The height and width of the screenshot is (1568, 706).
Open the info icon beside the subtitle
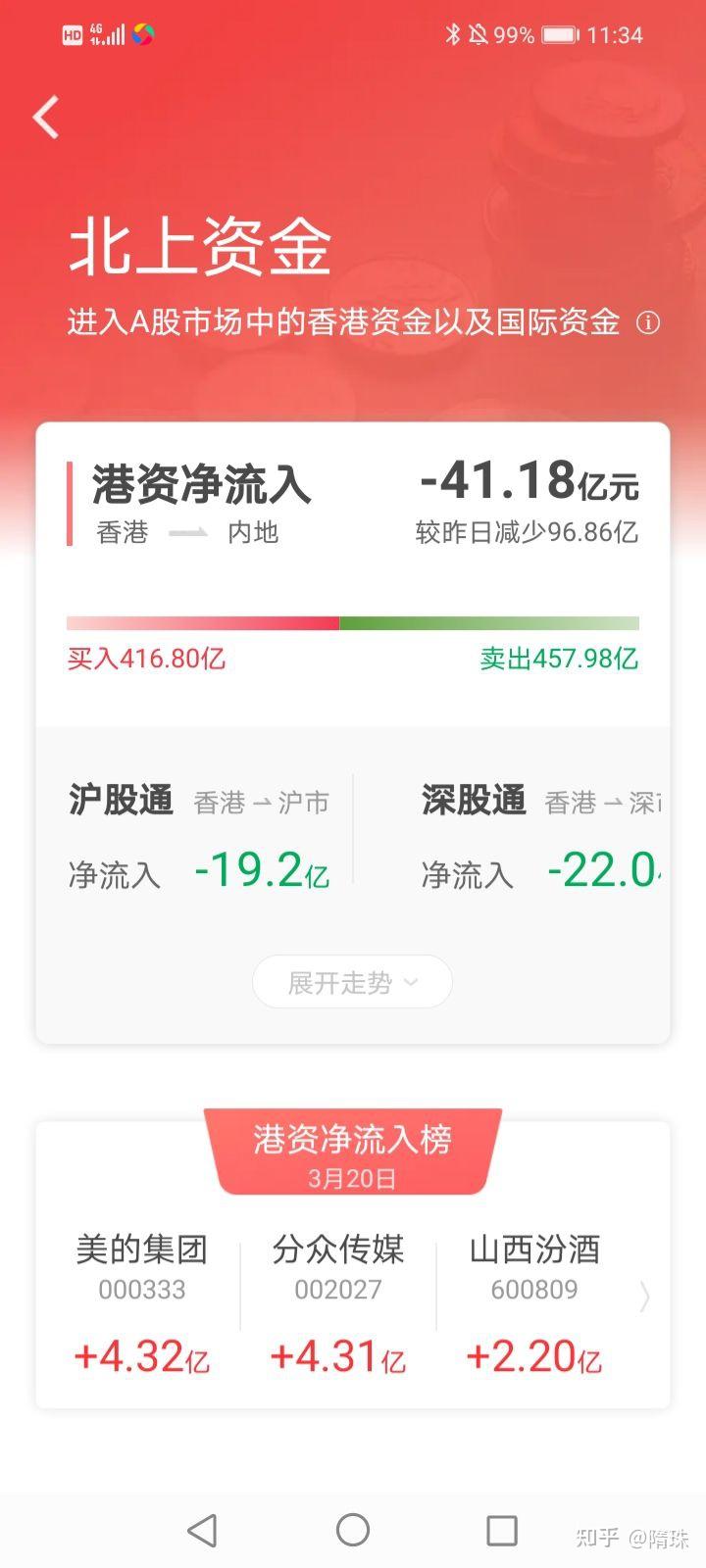pos(648,322)
